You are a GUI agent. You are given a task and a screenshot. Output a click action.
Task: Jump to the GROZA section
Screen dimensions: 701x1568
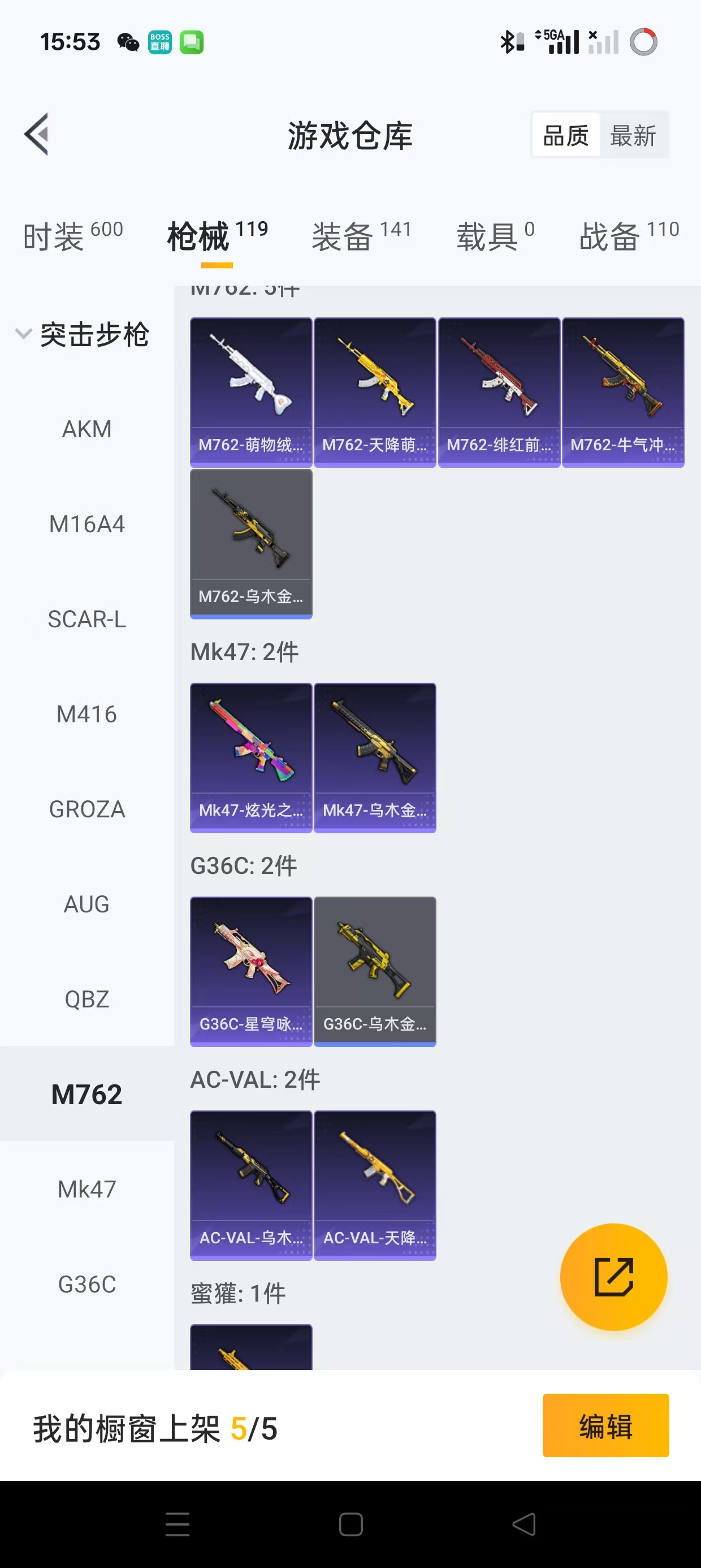[87, 809]
